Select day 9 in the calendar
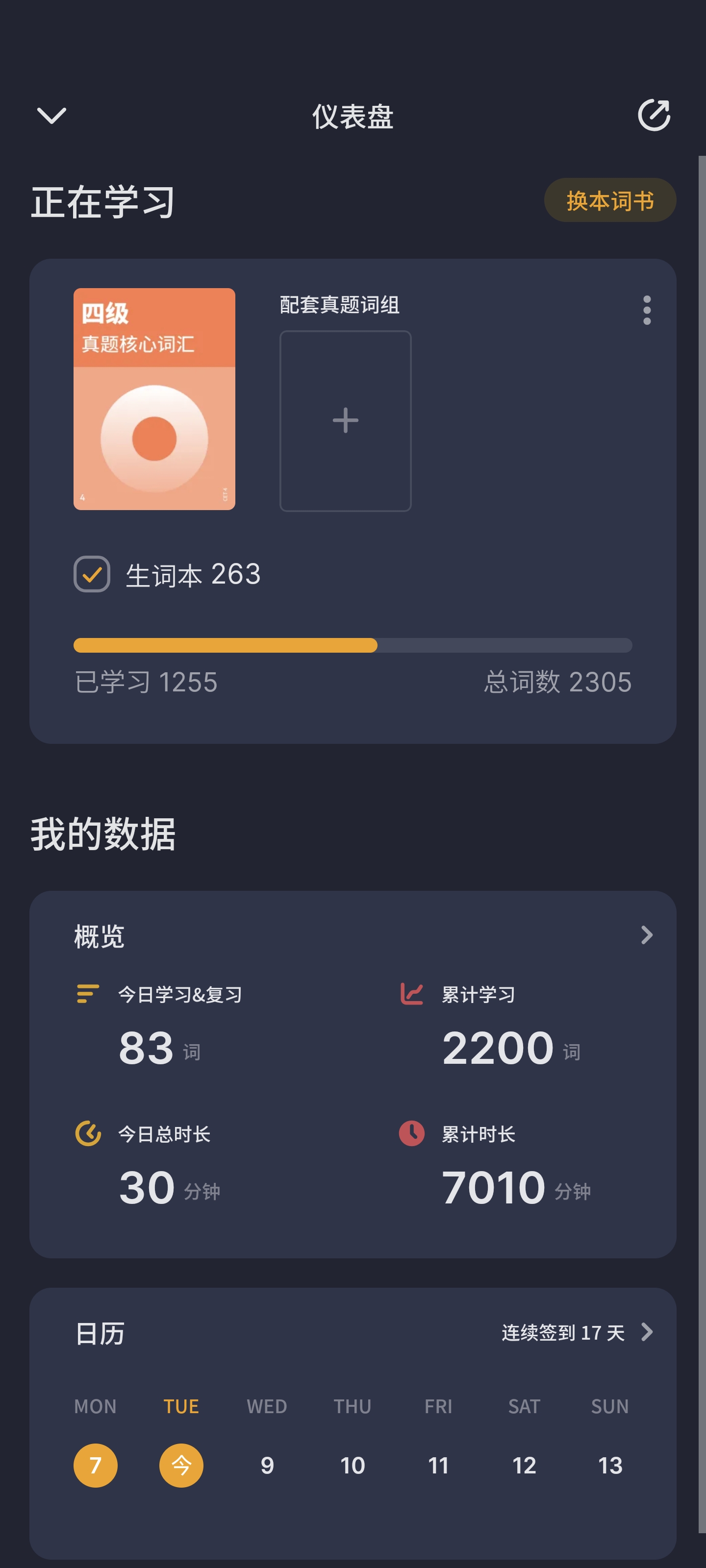The image size is (706, 1568). (x=267, y=1465)
